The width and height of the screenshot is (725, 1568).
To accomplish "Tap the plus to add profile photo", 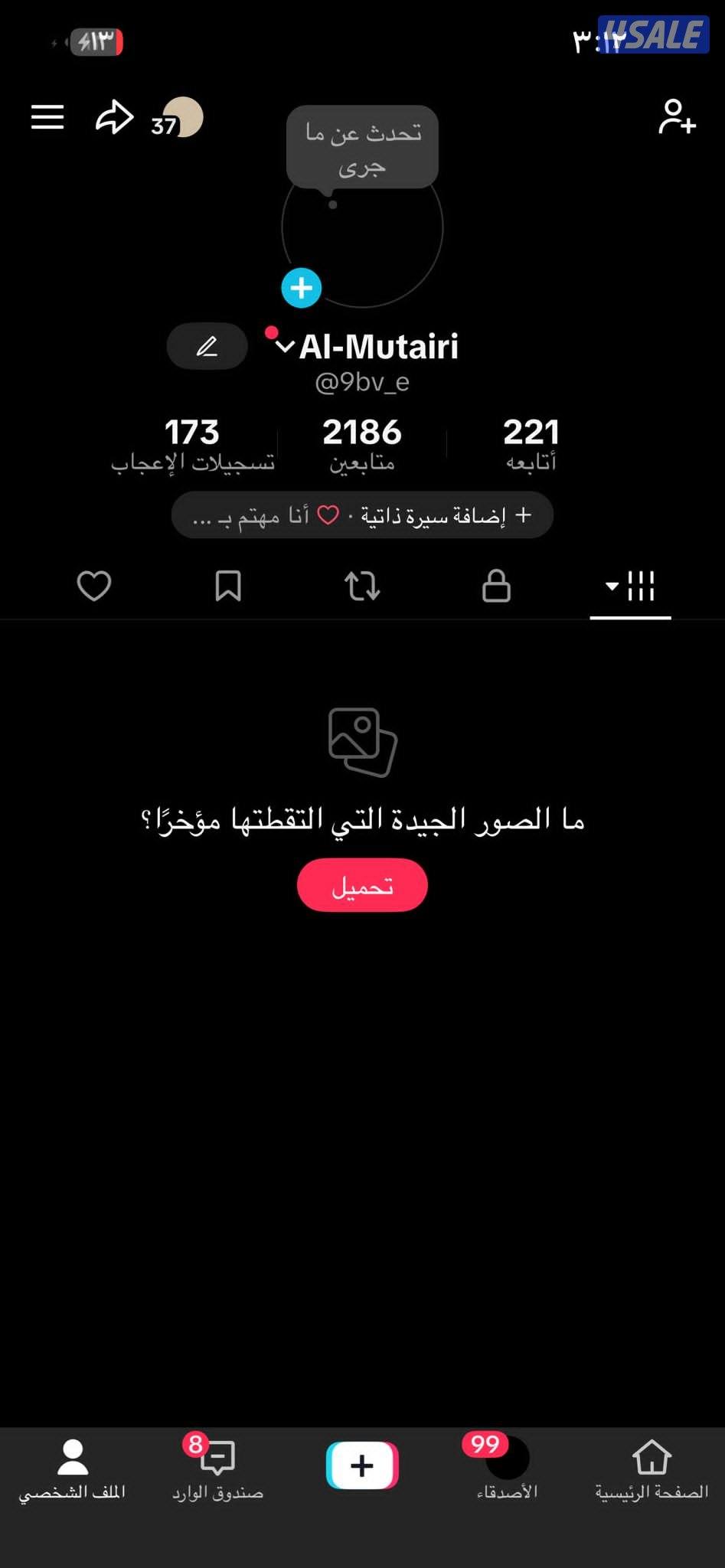I will (x=302, y=289).
